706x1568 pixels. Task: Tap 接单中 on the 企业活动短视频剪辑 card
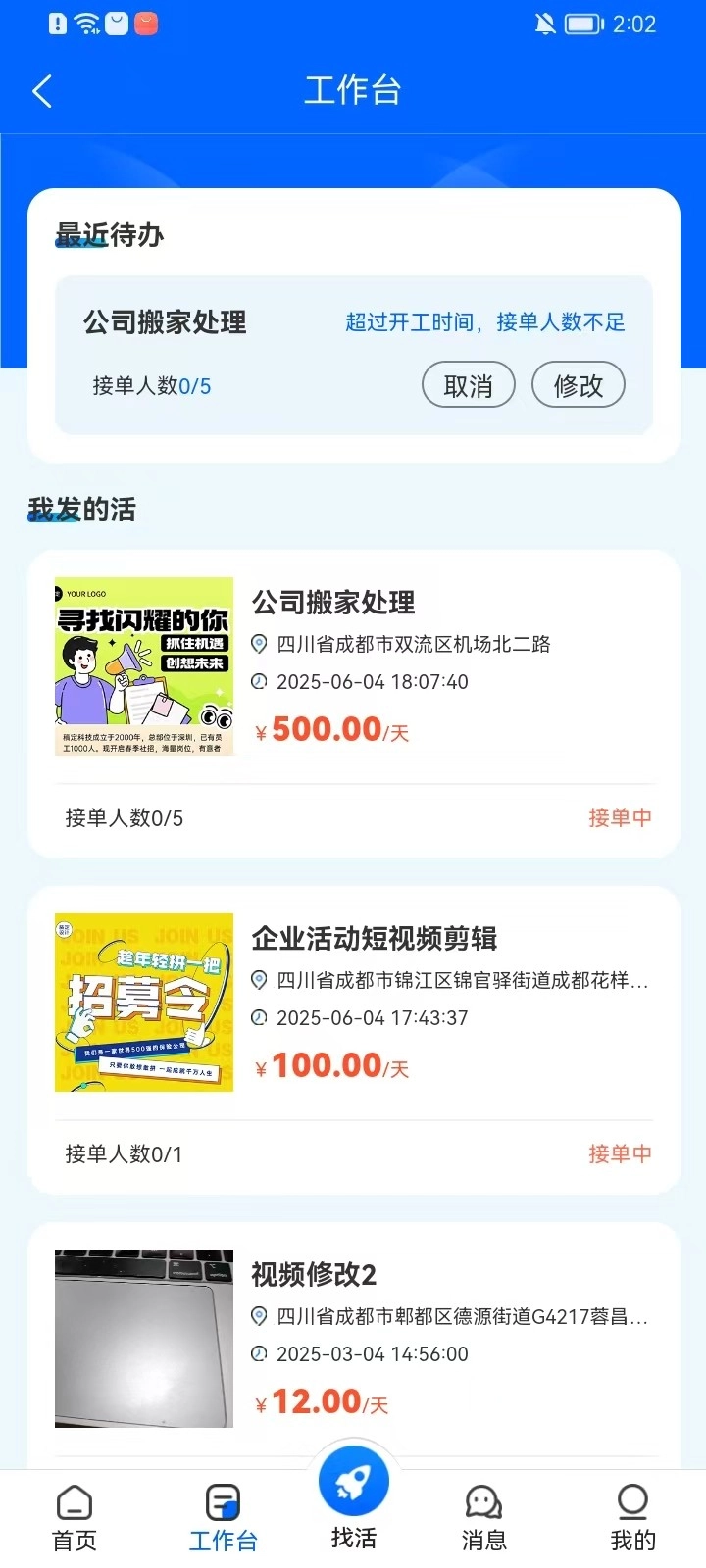pyautogui.click(x=620, y=1153)
